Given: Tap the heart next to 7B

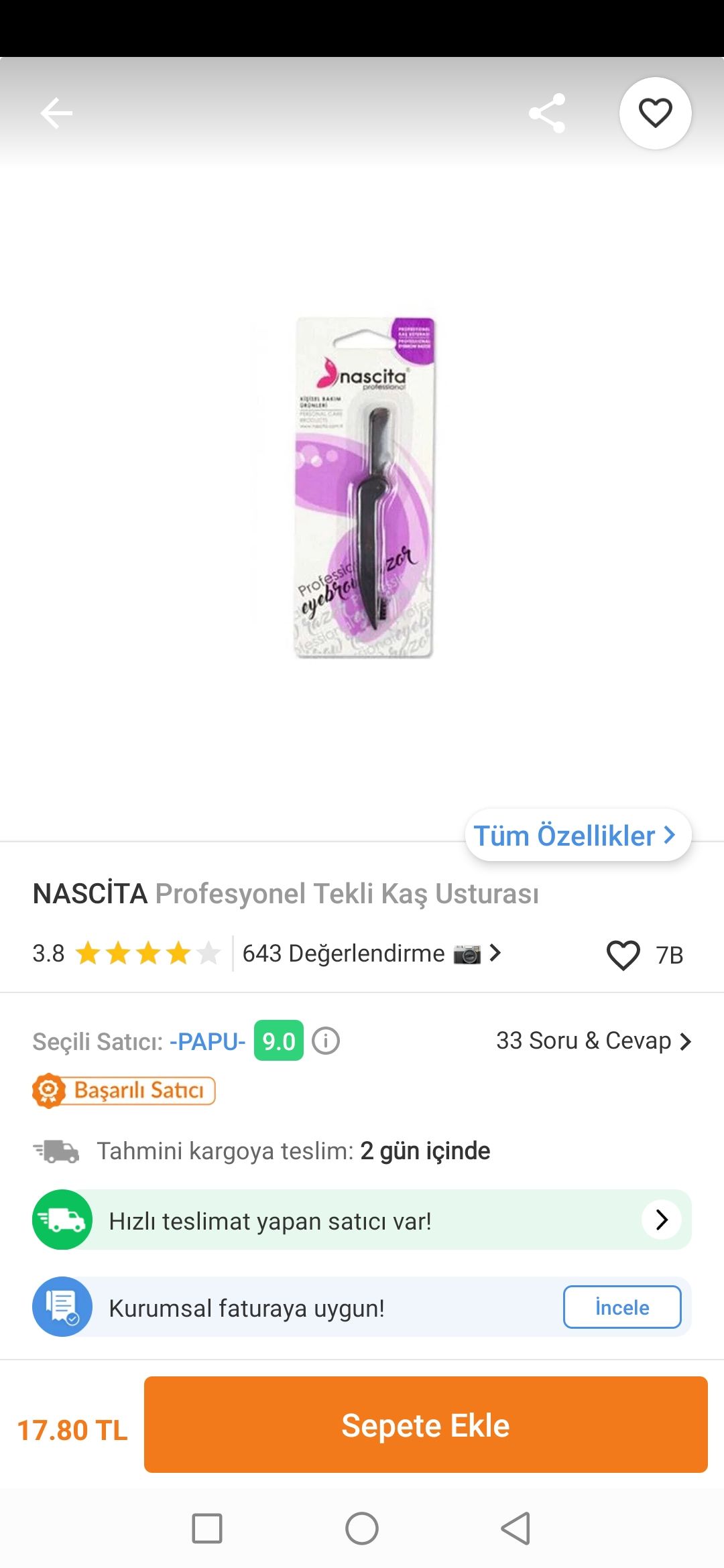Looking at the screenshot, I should pos(623,955).
